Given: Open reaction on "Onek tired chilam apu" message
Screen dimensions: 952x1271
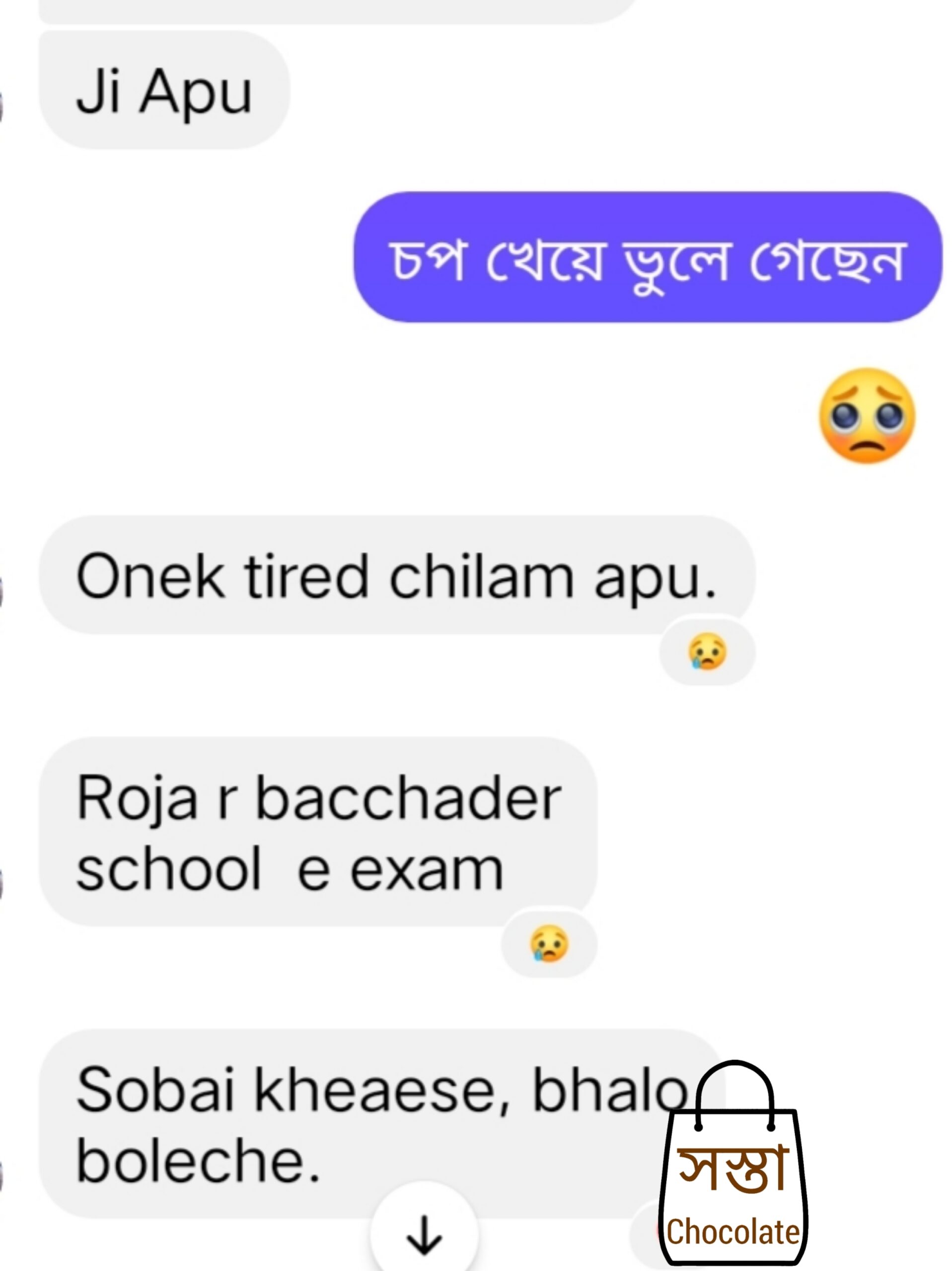Looking at the screenshot, I should (x=707, y=651).
